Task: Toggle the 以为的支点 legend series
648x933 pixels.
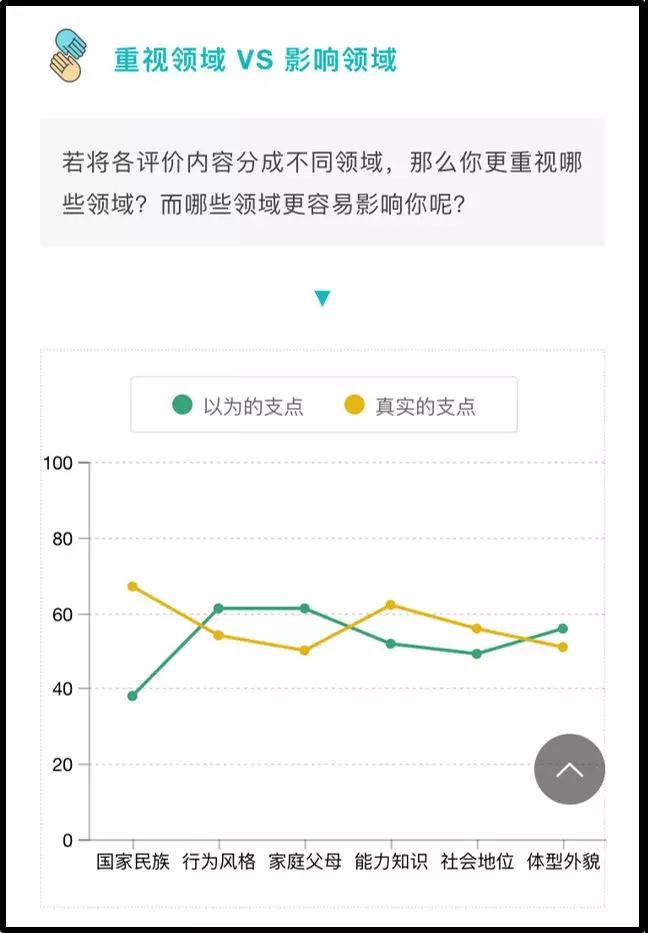Action: (238, 406)
